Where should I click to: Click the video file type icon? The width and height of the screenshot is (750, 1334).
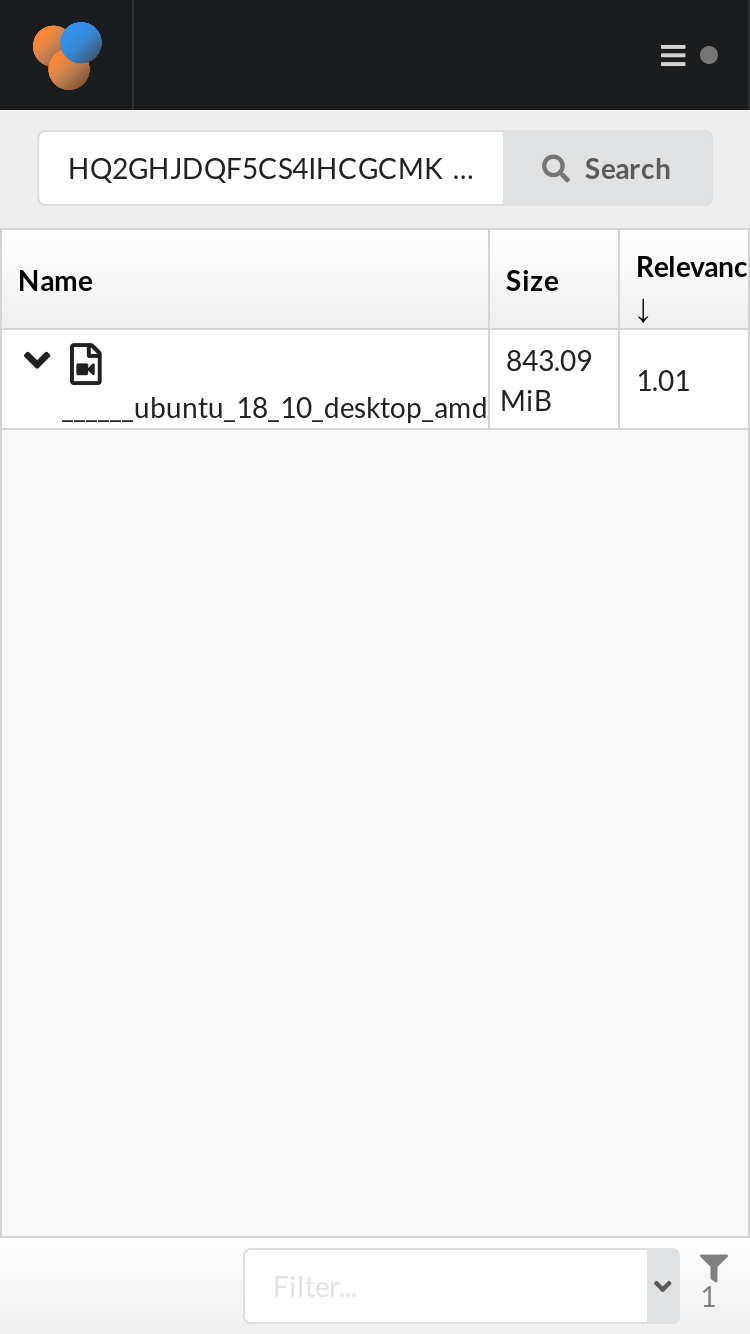(x=86, y=364)
